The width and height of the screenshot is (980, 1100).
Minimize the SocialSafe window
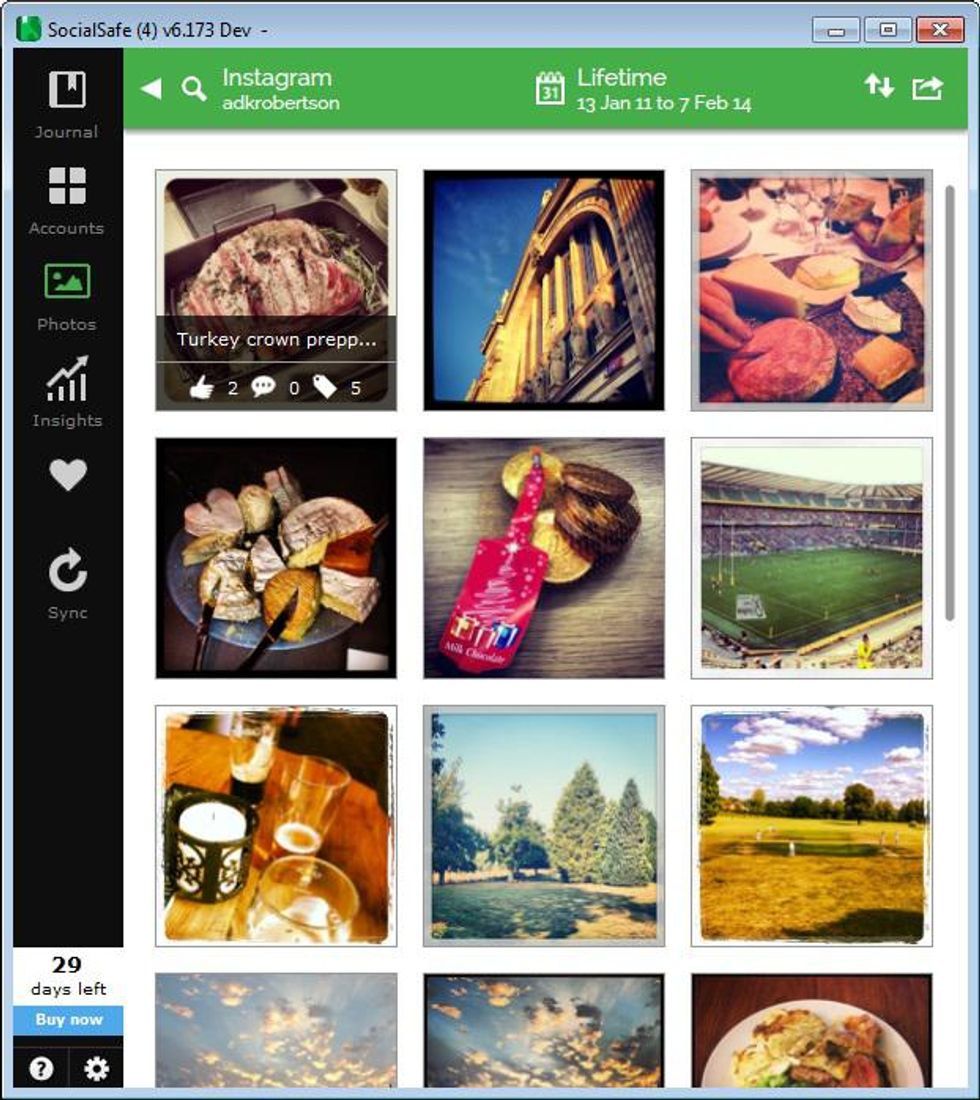836,30
